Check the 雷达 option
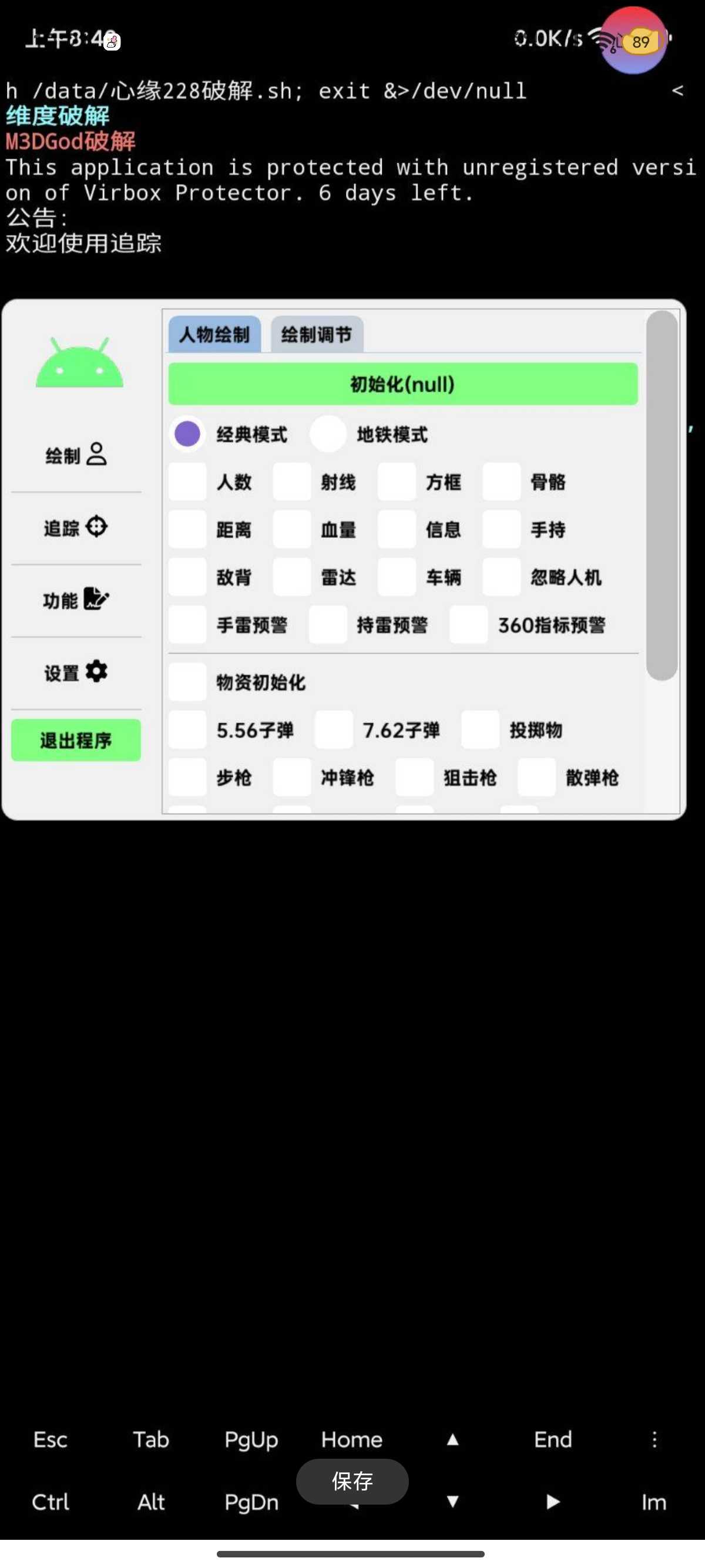 coord(292,577)
